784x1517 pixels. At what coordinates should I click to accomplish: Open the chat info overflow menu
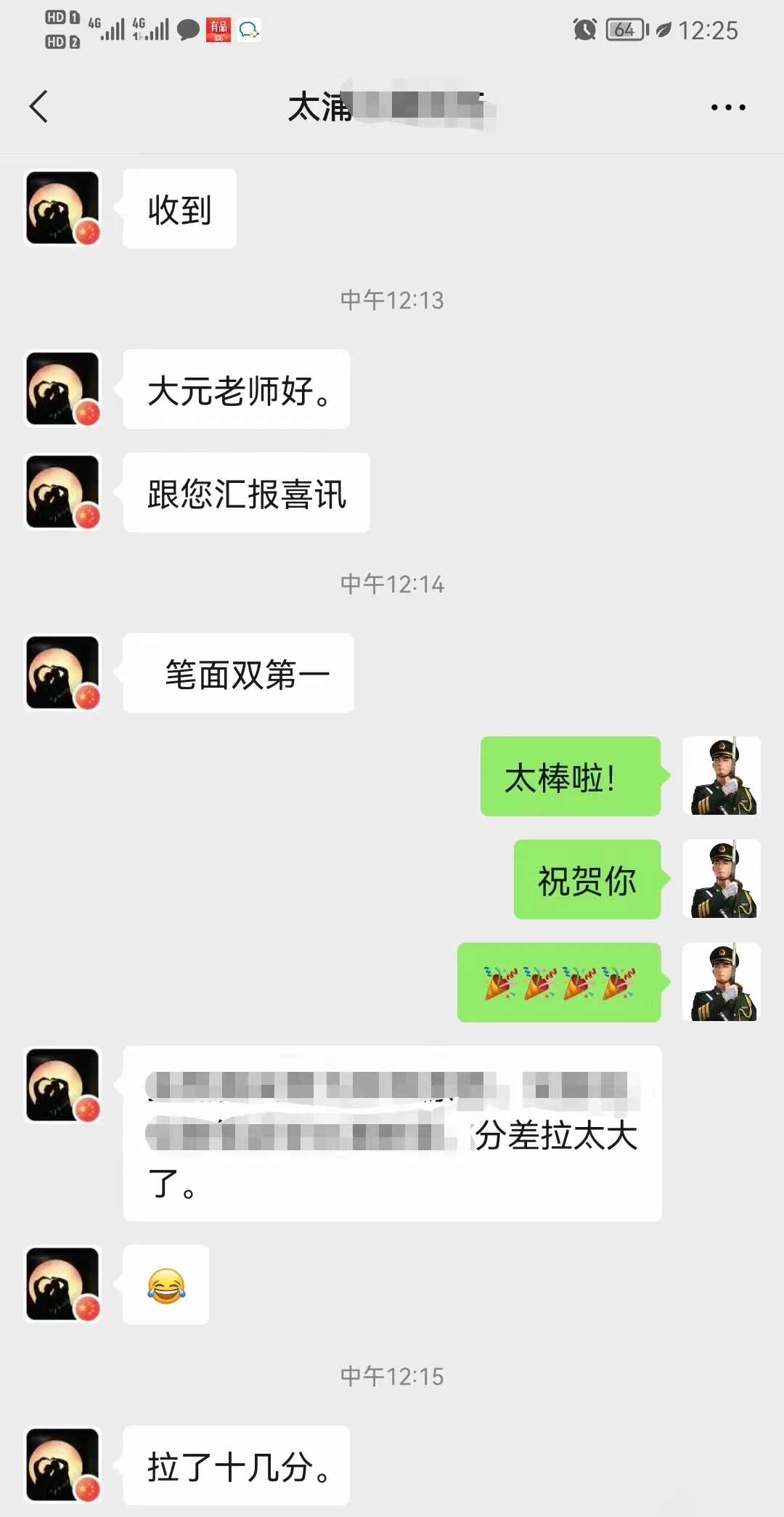tap(727, 107)
